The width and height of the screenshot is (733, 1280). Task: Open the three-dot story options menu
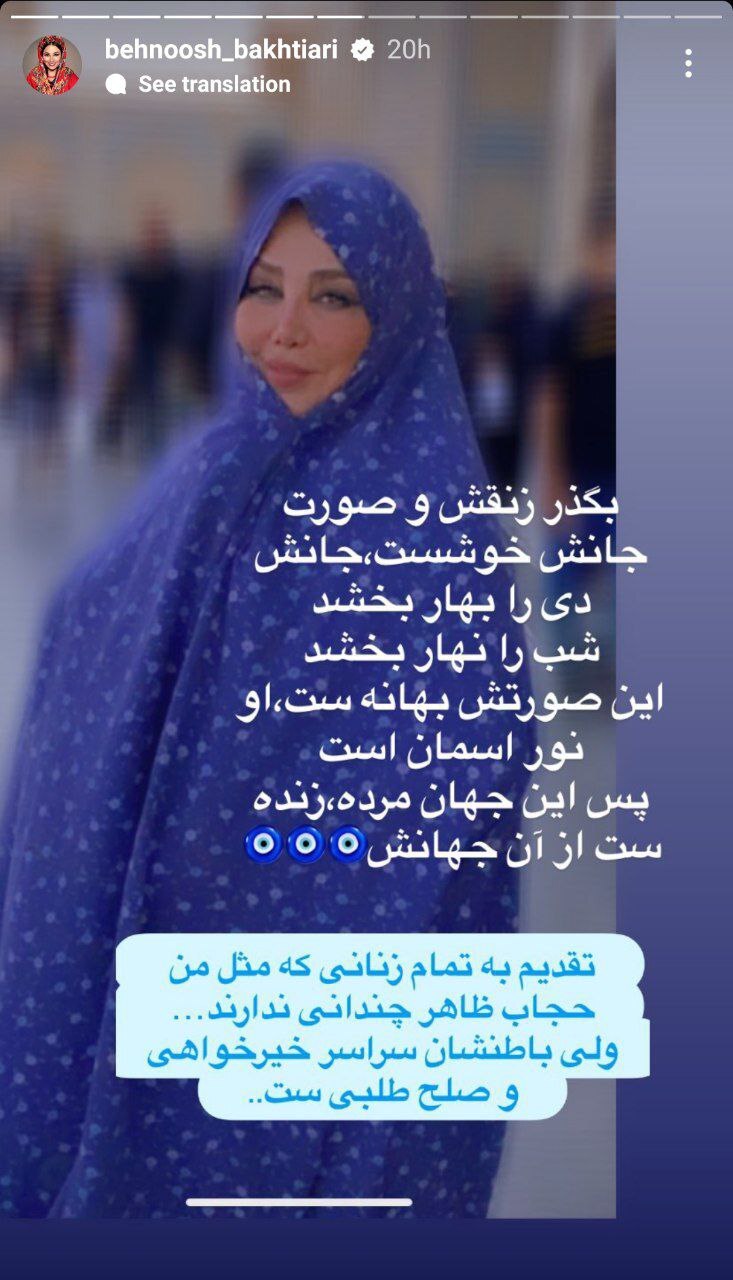(688, 63)
